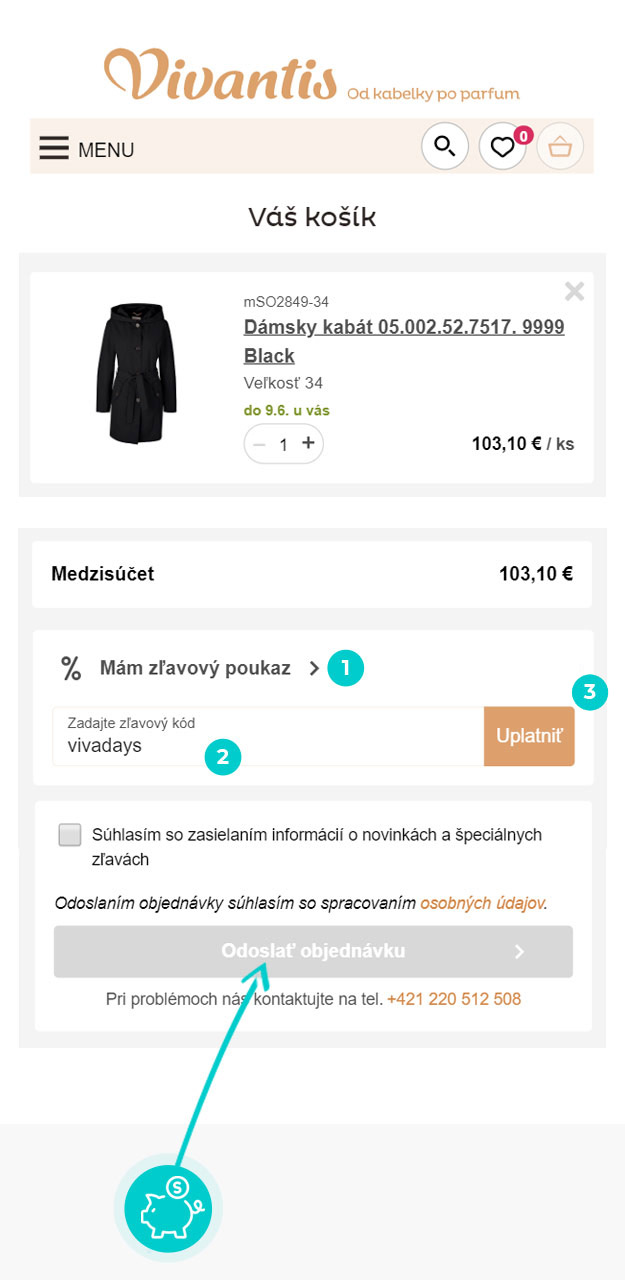Remove the coat from the cart

[x=574, y=291]
